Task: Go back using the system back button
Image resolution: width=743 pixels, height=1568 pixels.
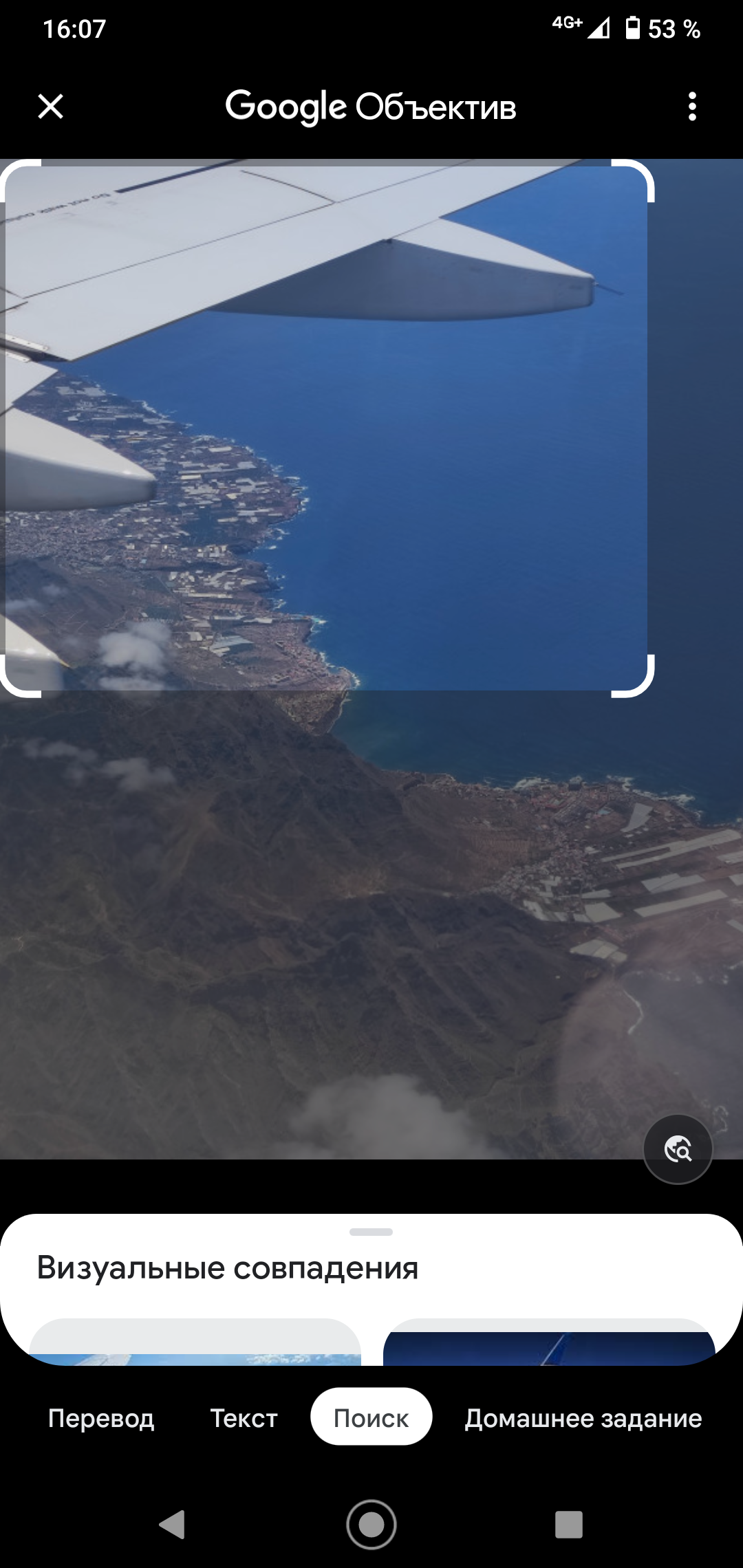Action: point(172,1525)
